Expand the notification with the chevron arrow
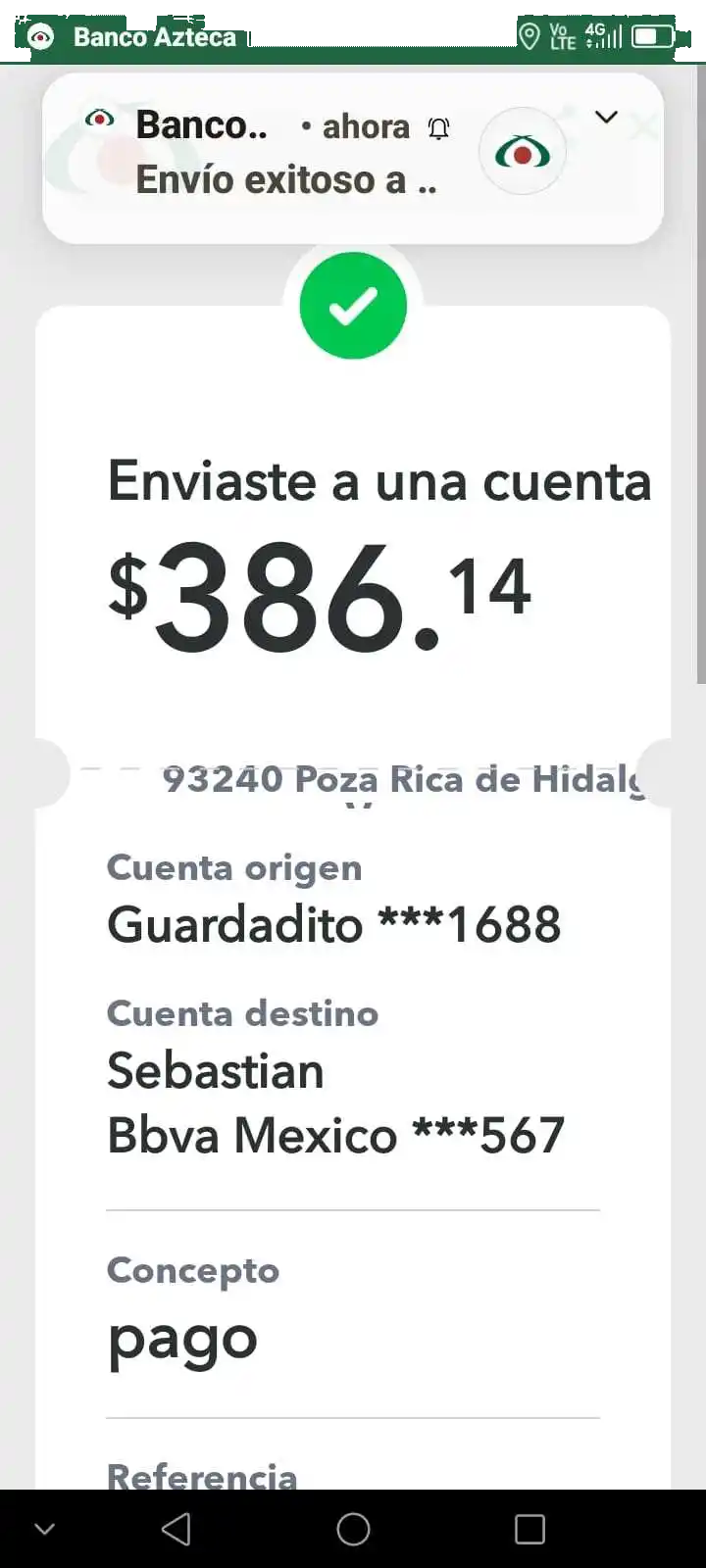 (607, 118)
